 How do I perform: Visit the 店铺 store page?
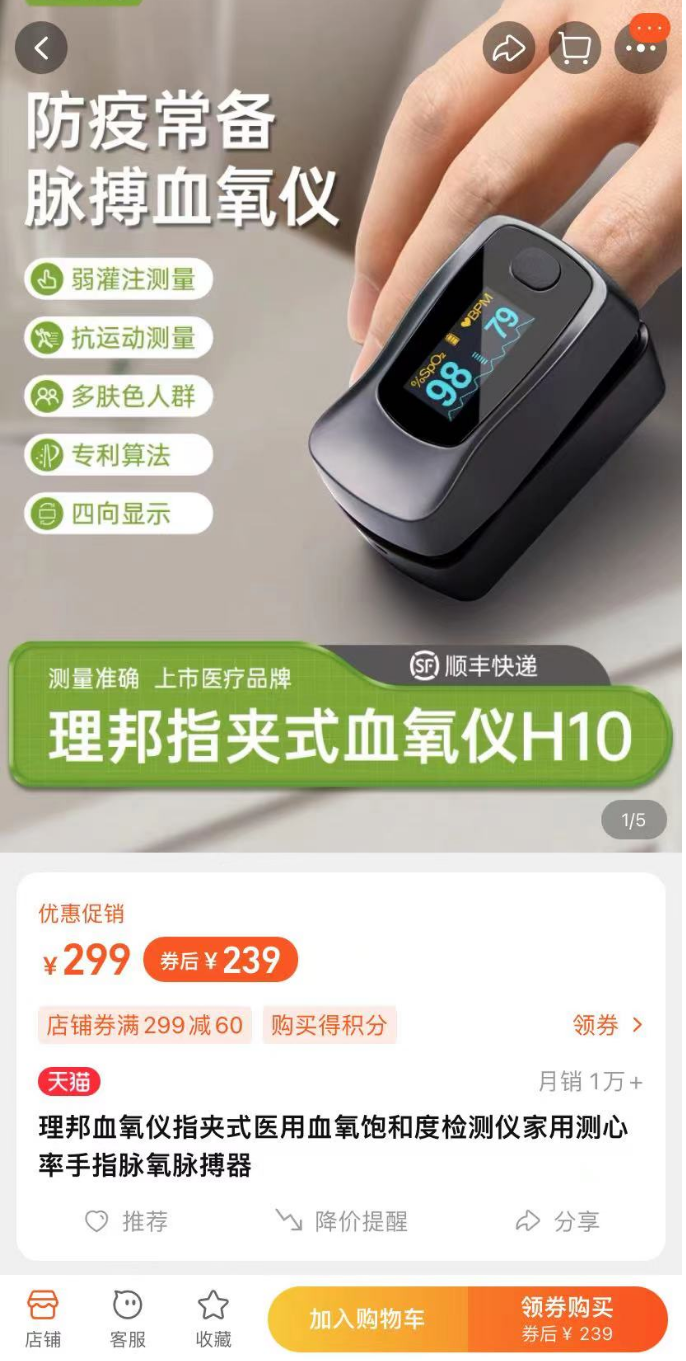[x=43, y=1318]
